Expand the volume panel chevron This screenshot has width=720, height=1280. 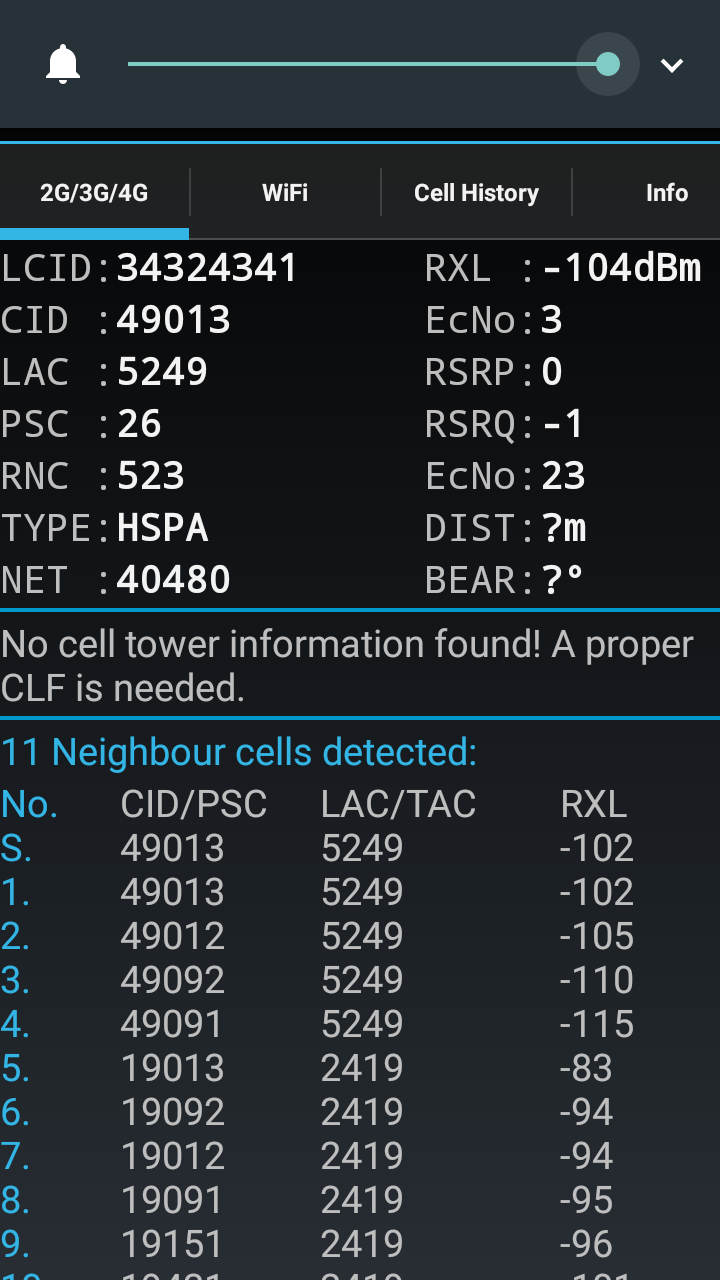point(672,66)
